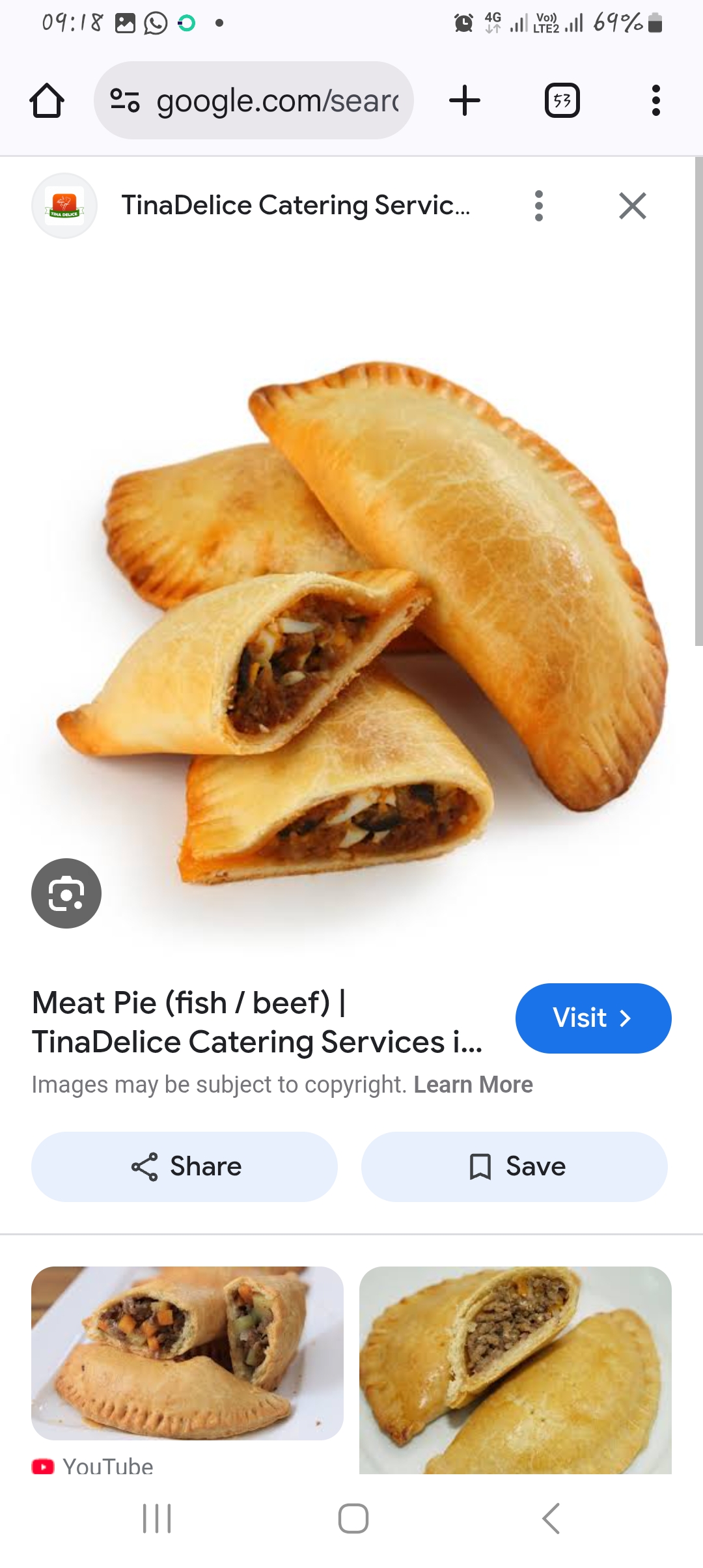The width and height of the screenshot is (703, 1568).
Task: Open the Chrome overflow menu
Action: (655, 101)
